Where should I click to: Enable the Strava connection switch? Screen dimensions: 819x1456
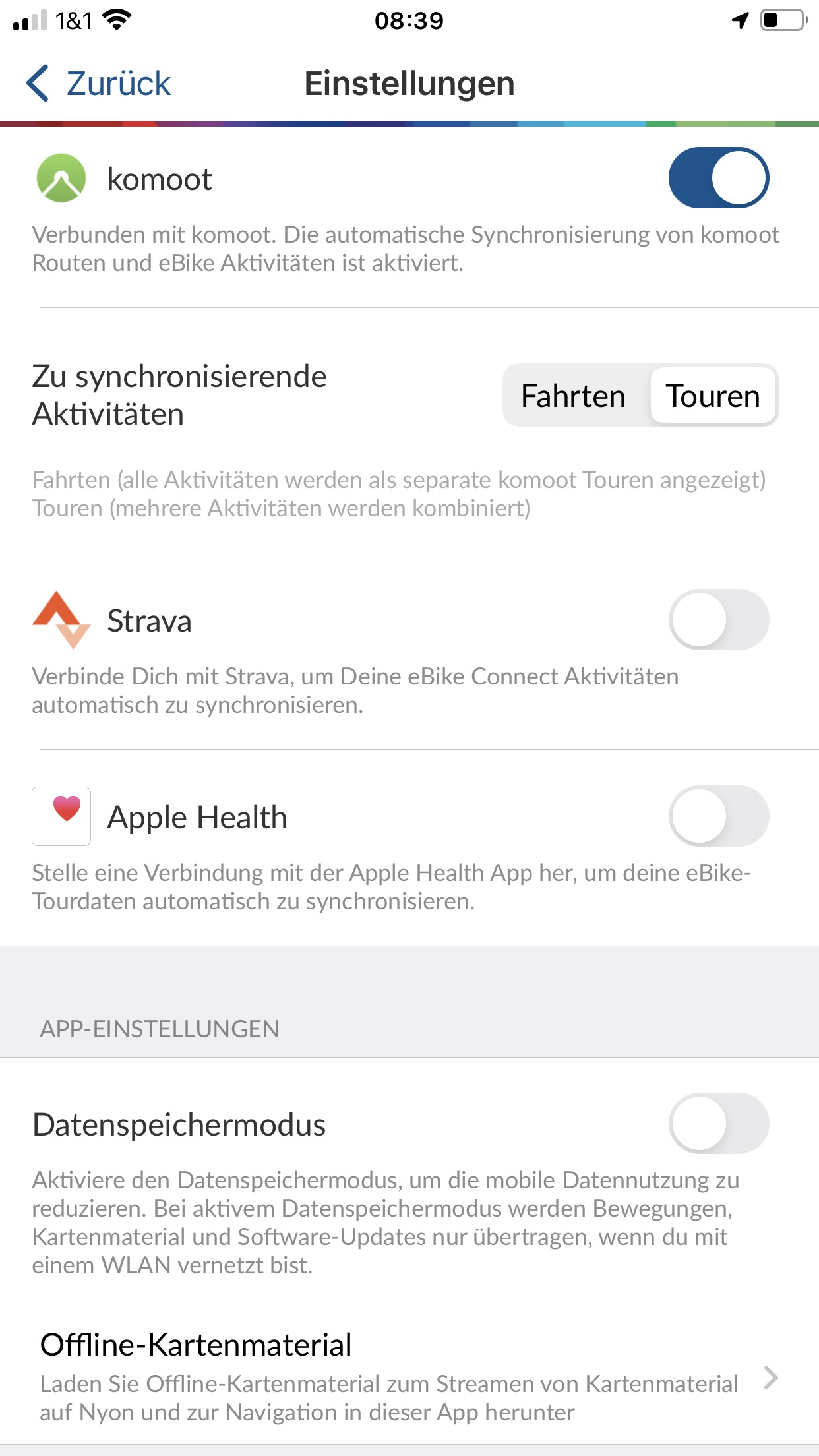click(719, 620)
